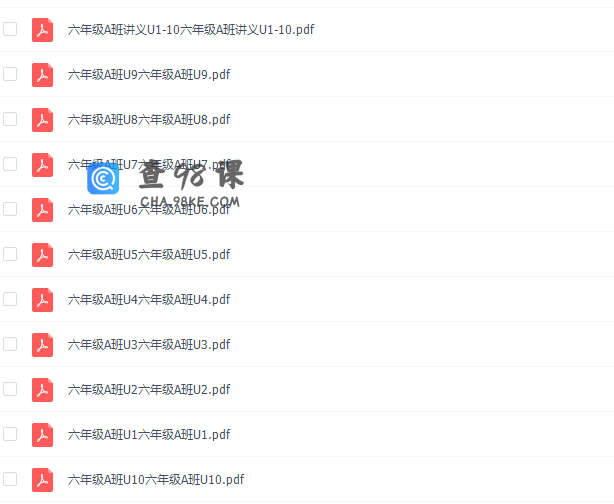Image resolution: width=614 pixels, height=504 pixels.
Task: Open the 六年级A班U9.pdf file
Action: (149, 75)
